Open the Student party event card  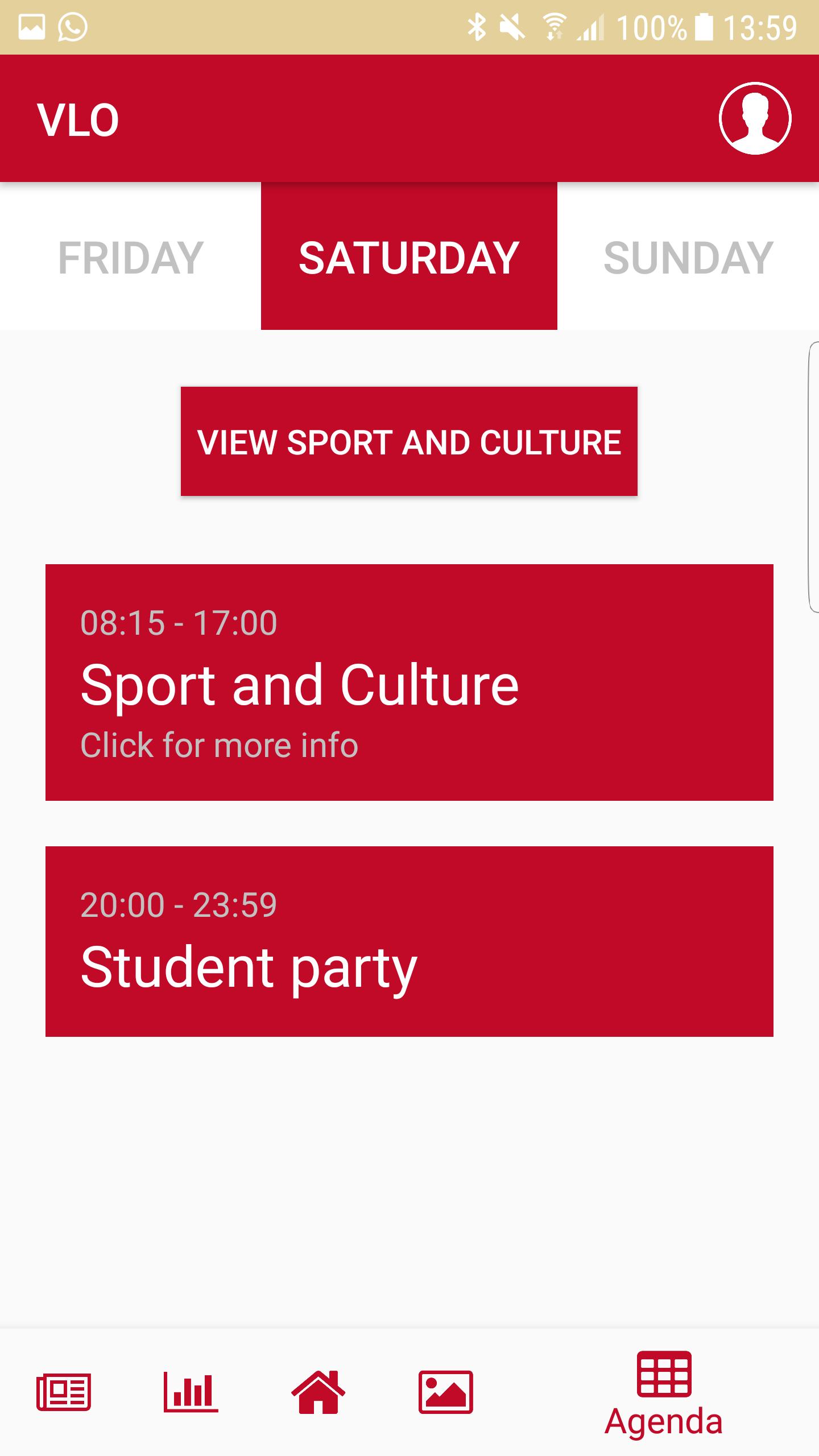click(409, 941)
